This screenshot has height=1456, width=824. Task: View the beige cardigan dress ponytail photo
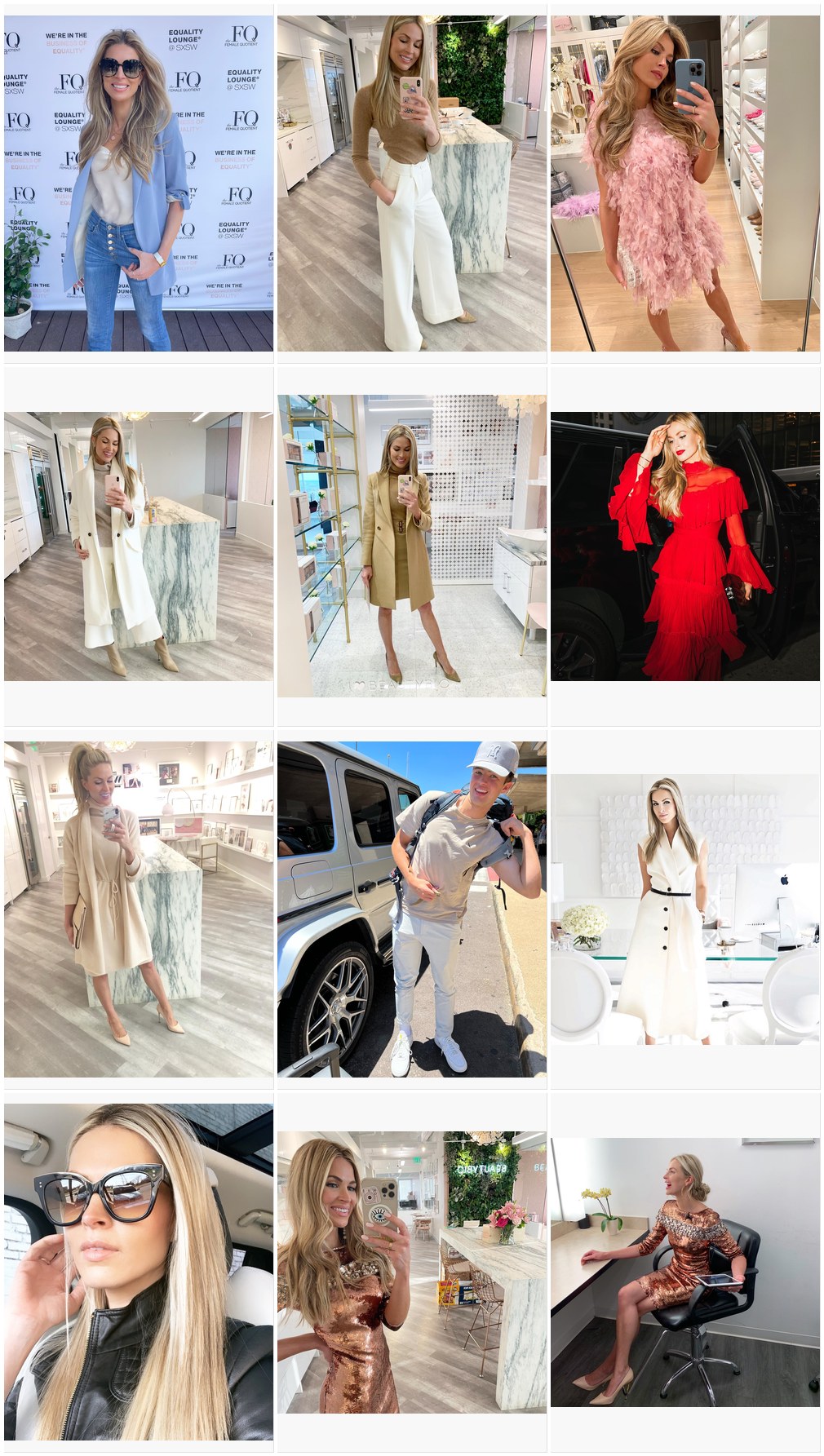(x=139, y=909)
